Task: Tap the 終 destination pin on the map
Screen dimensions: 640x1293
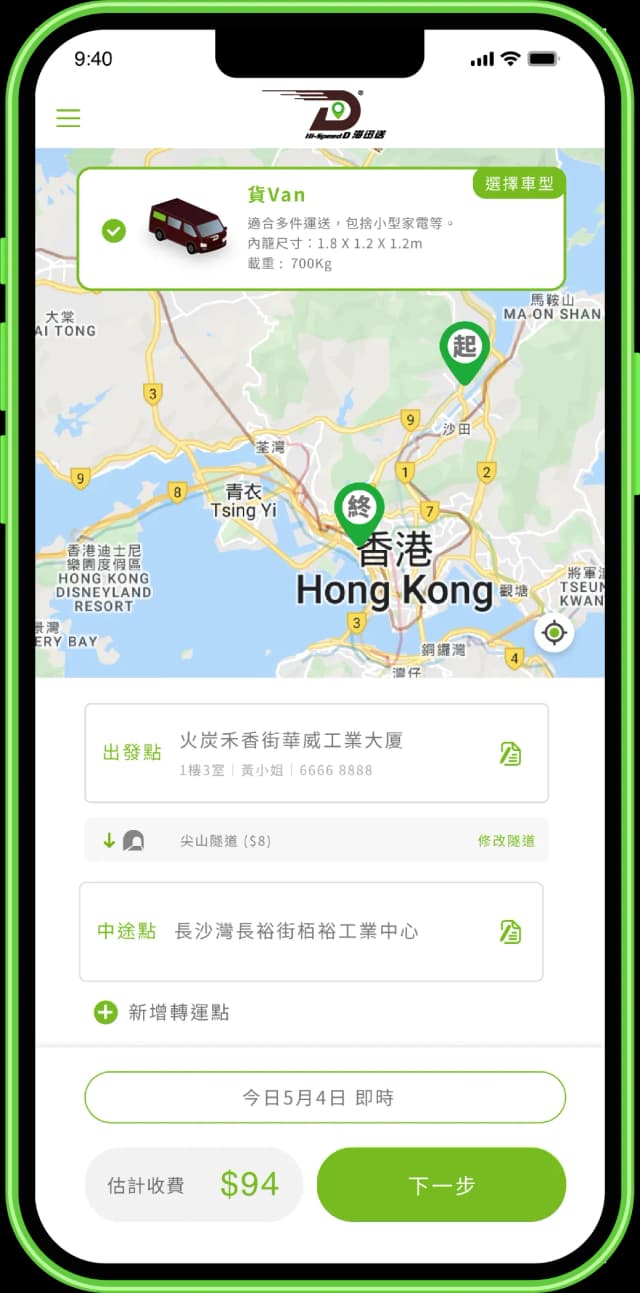Action: pos(359,511)
